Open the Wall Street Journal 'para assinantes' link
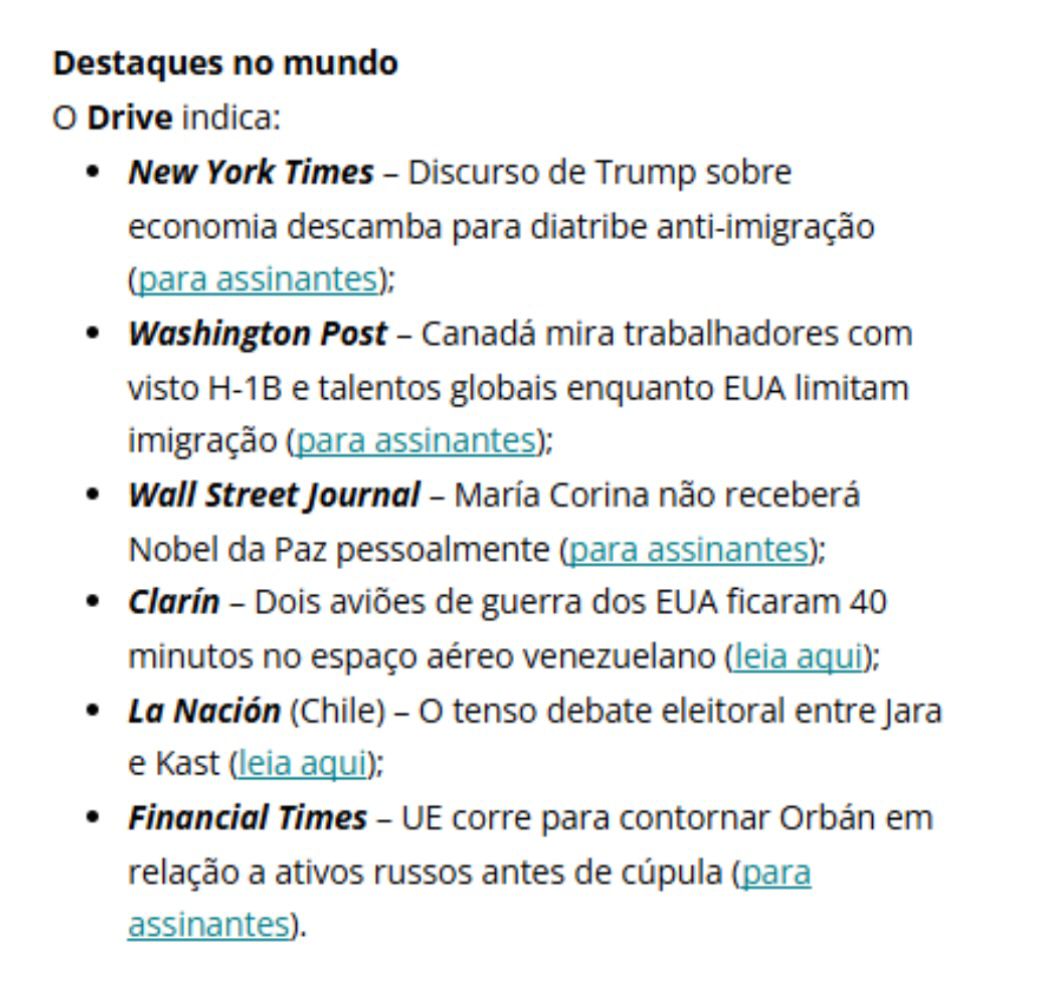 pyautogui.click(x=688, y=549)
